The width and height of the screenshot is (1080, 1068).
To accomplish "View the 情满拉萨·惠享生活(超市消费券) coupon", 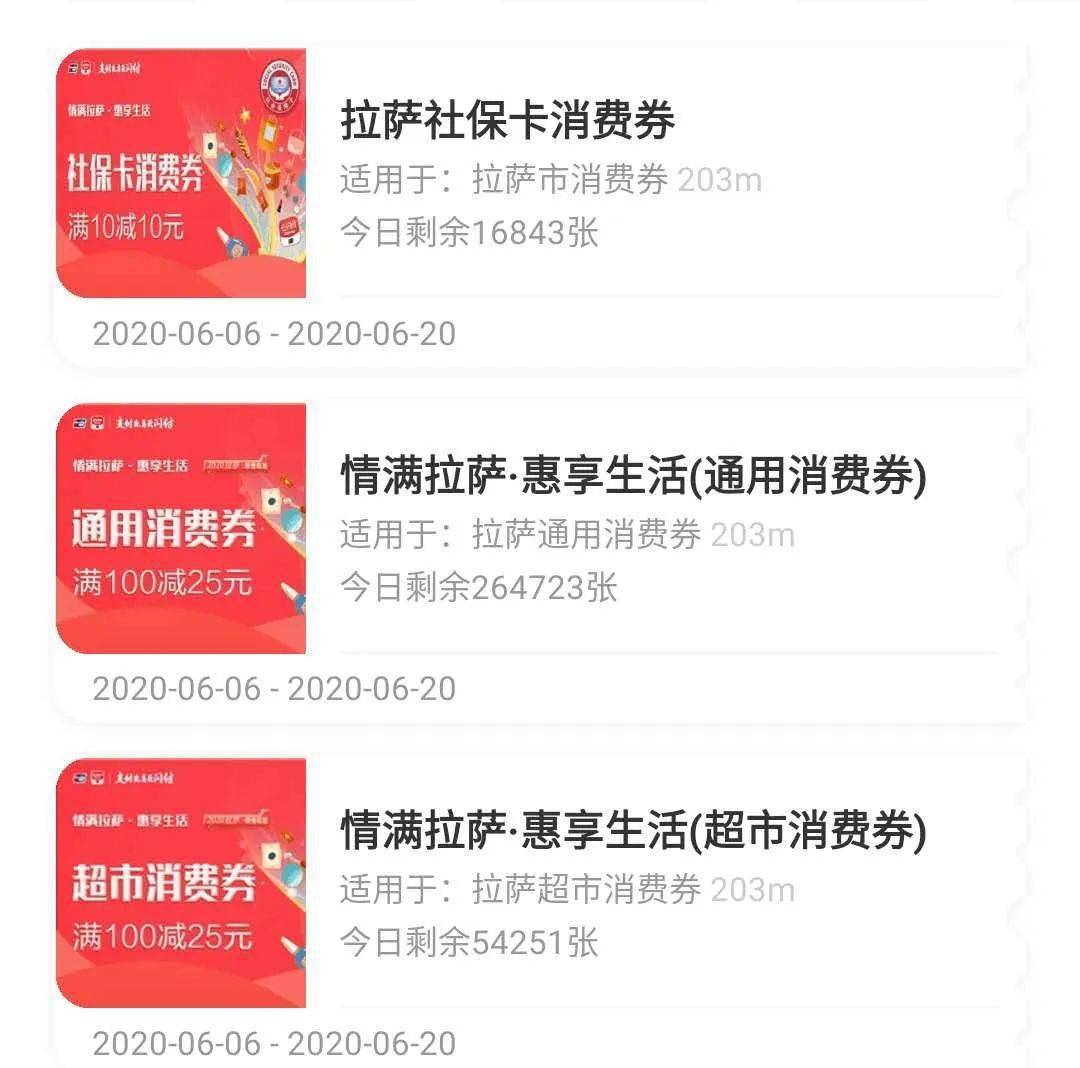I will 633,832.
